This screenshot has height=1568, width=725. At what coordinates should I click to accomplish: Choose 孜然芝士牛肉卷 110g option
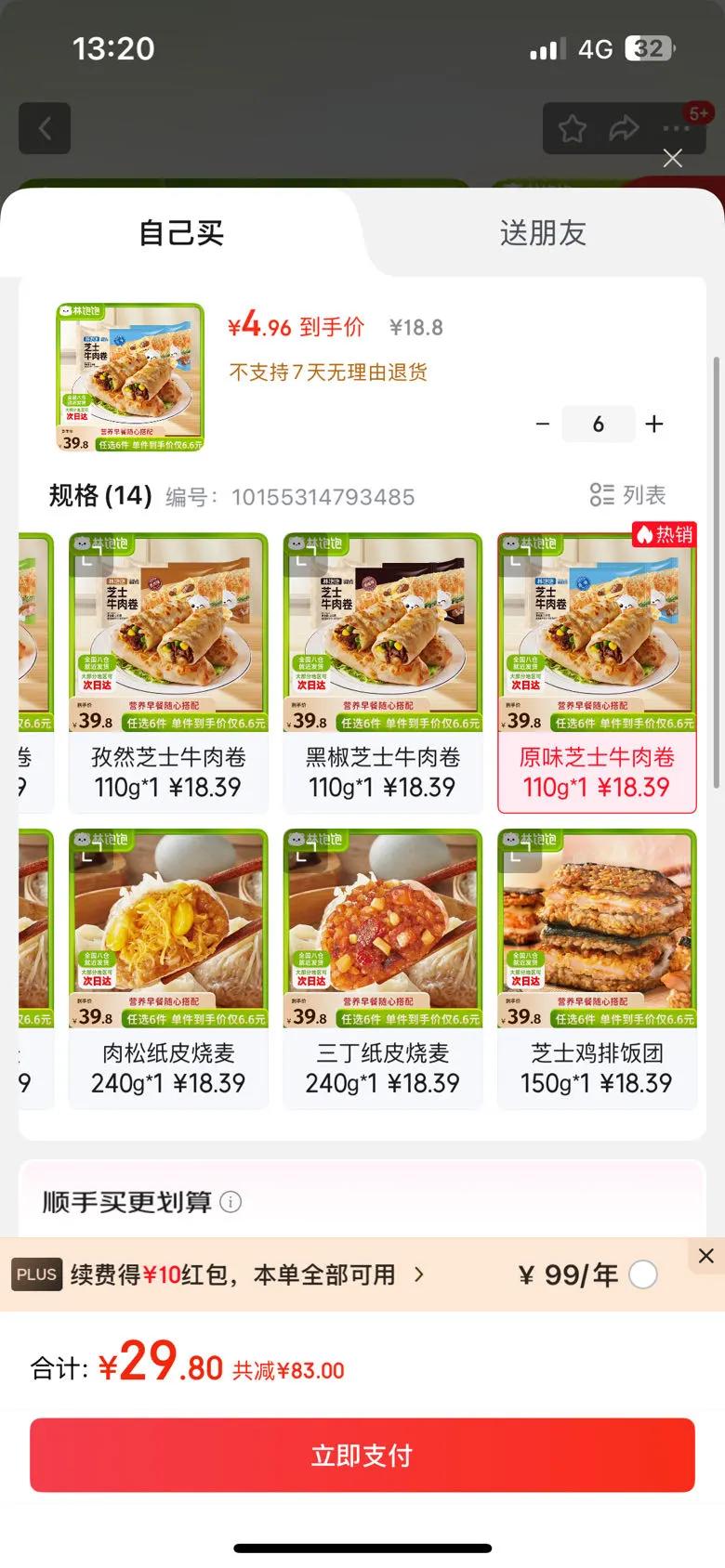(x=168, y=673)
